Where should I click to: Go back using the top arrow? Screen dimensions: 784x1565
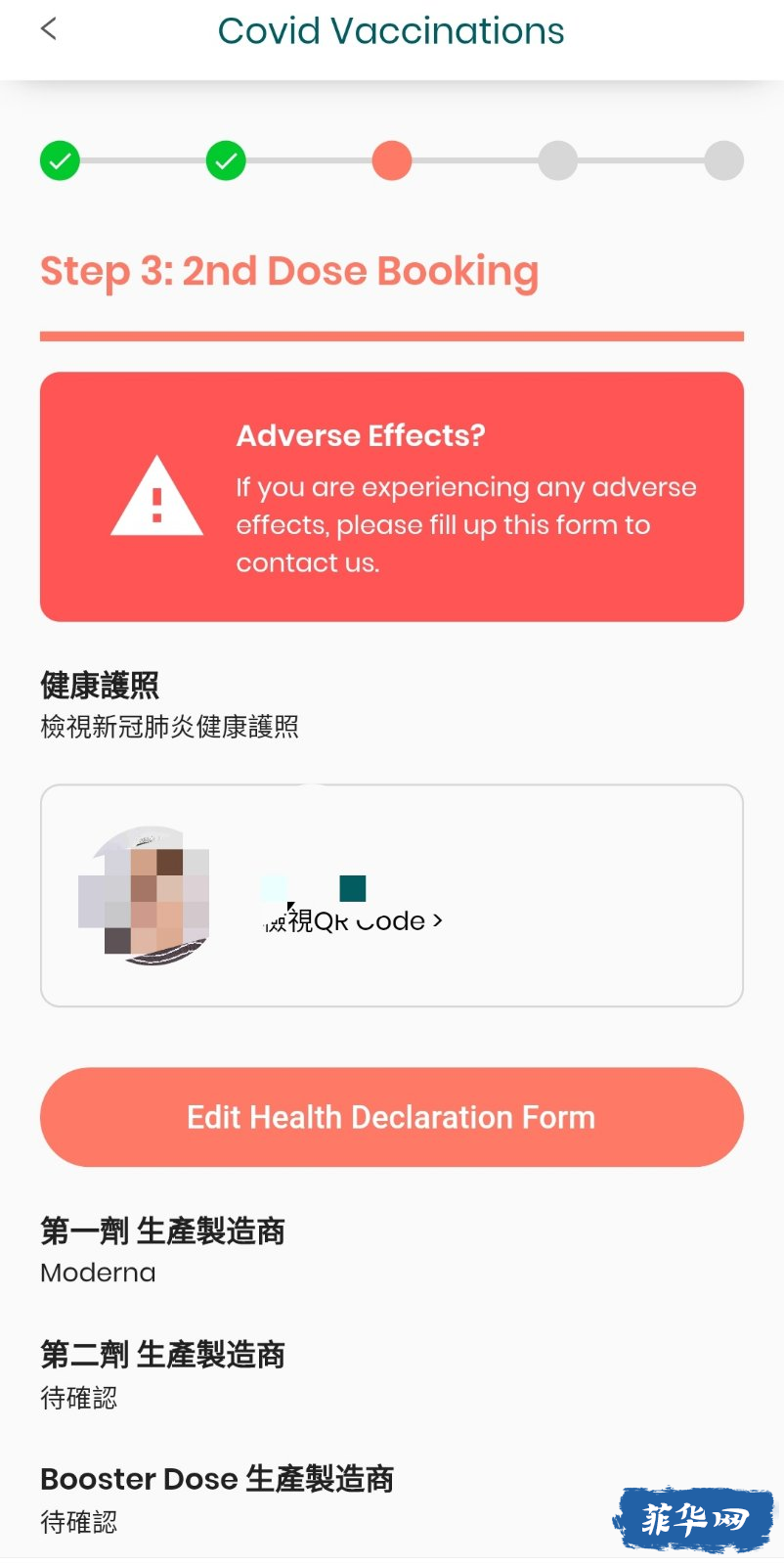coord(49,29)
